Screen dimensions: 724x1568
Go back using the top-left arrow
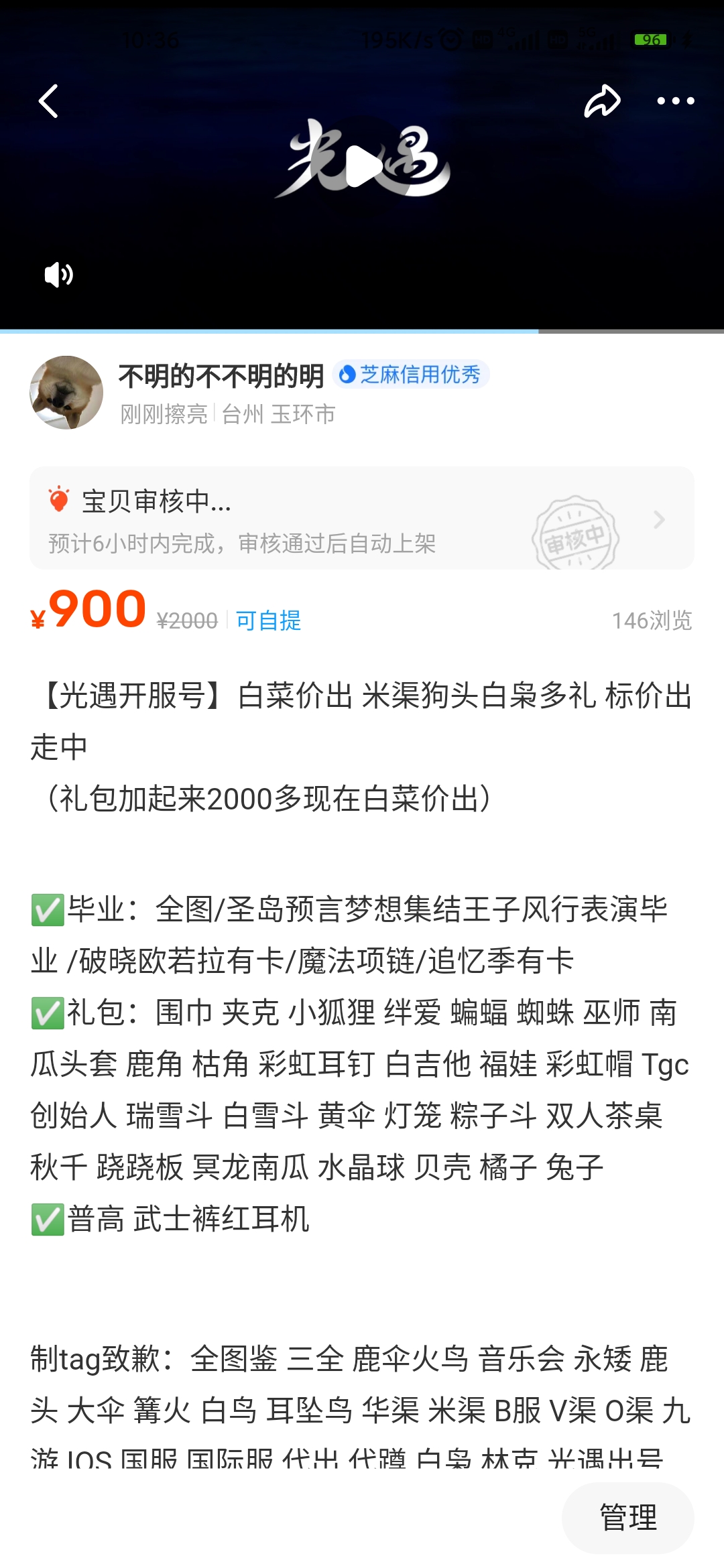pyautogui.click(x=48, y=102)
